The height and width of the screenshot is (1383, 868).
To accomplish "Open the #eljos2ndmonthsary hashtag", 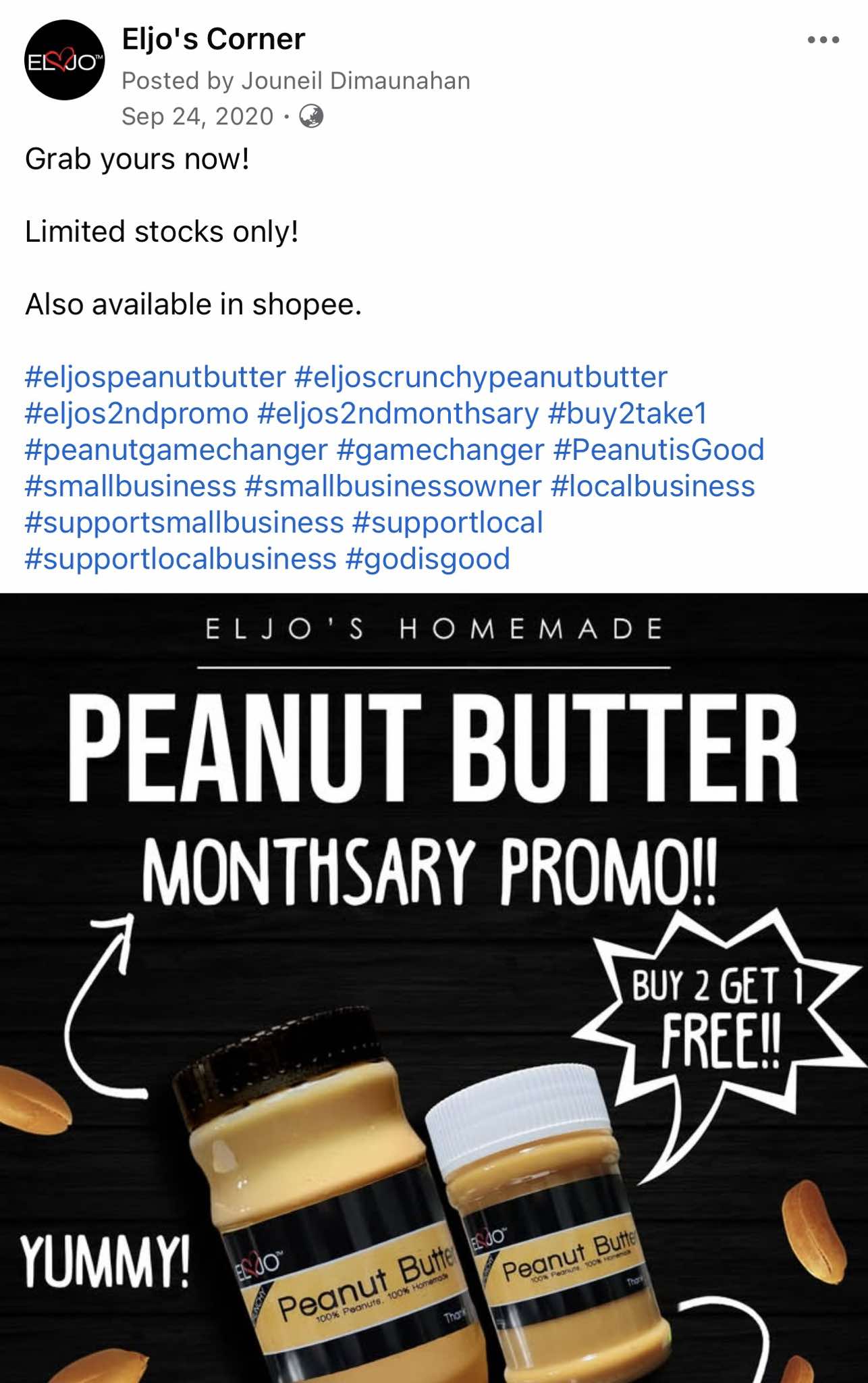I will click(x=398, y=414).
